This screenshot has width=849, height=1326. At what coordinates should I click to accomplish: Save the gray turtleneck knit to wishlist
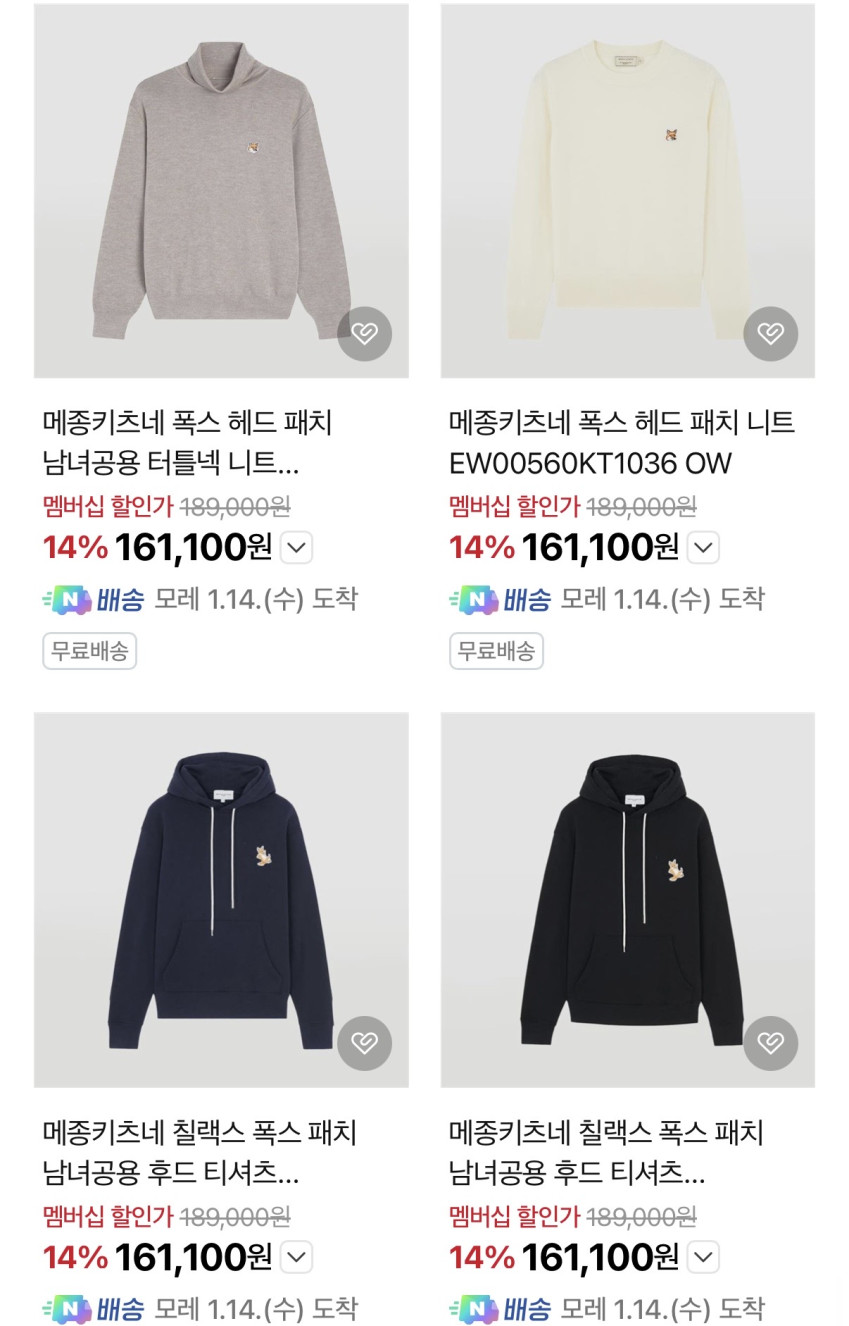(x=364, y=333)
